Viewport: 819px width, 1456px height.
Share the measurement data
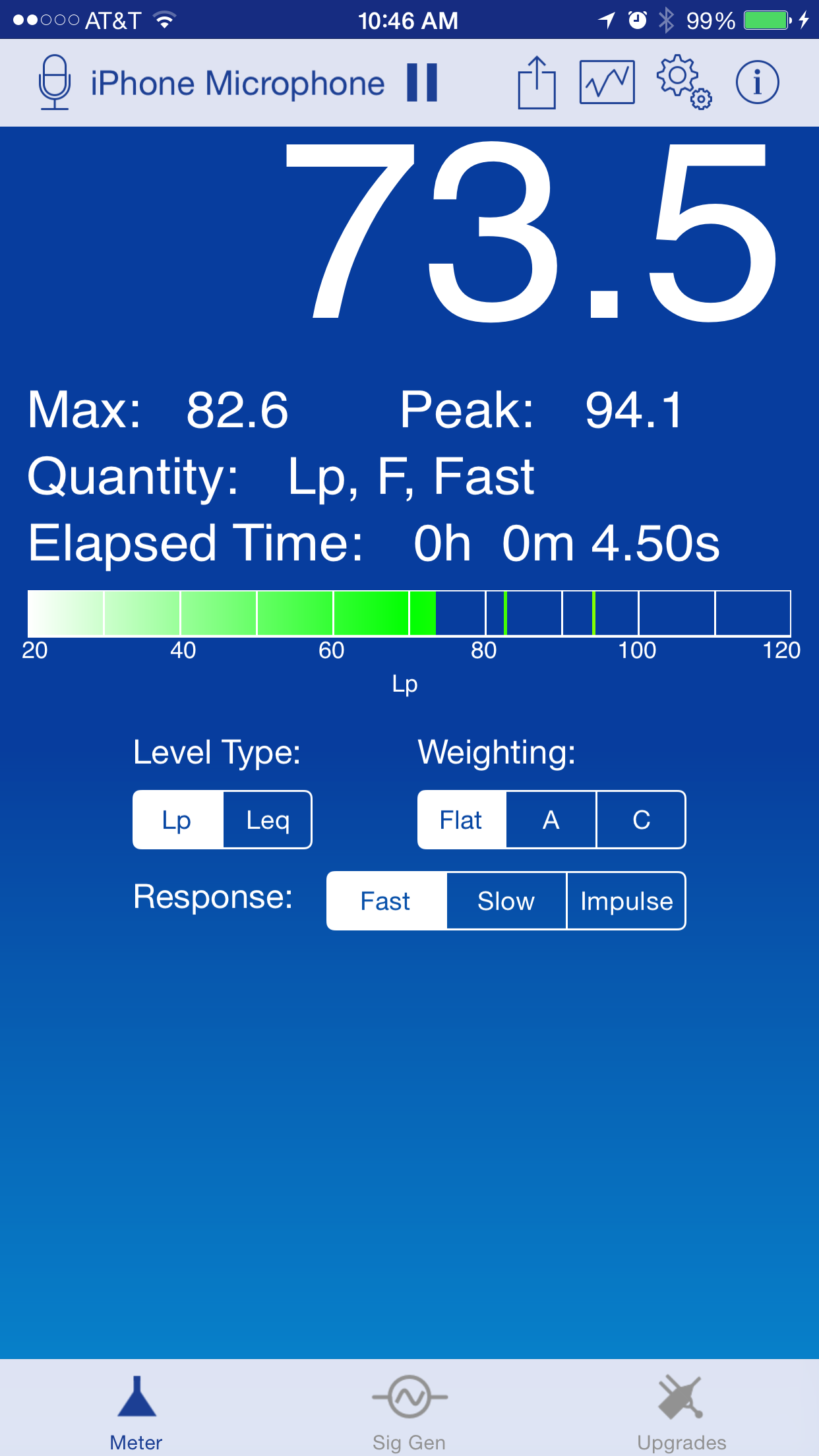pyautogui.click(x=536, y=83)
